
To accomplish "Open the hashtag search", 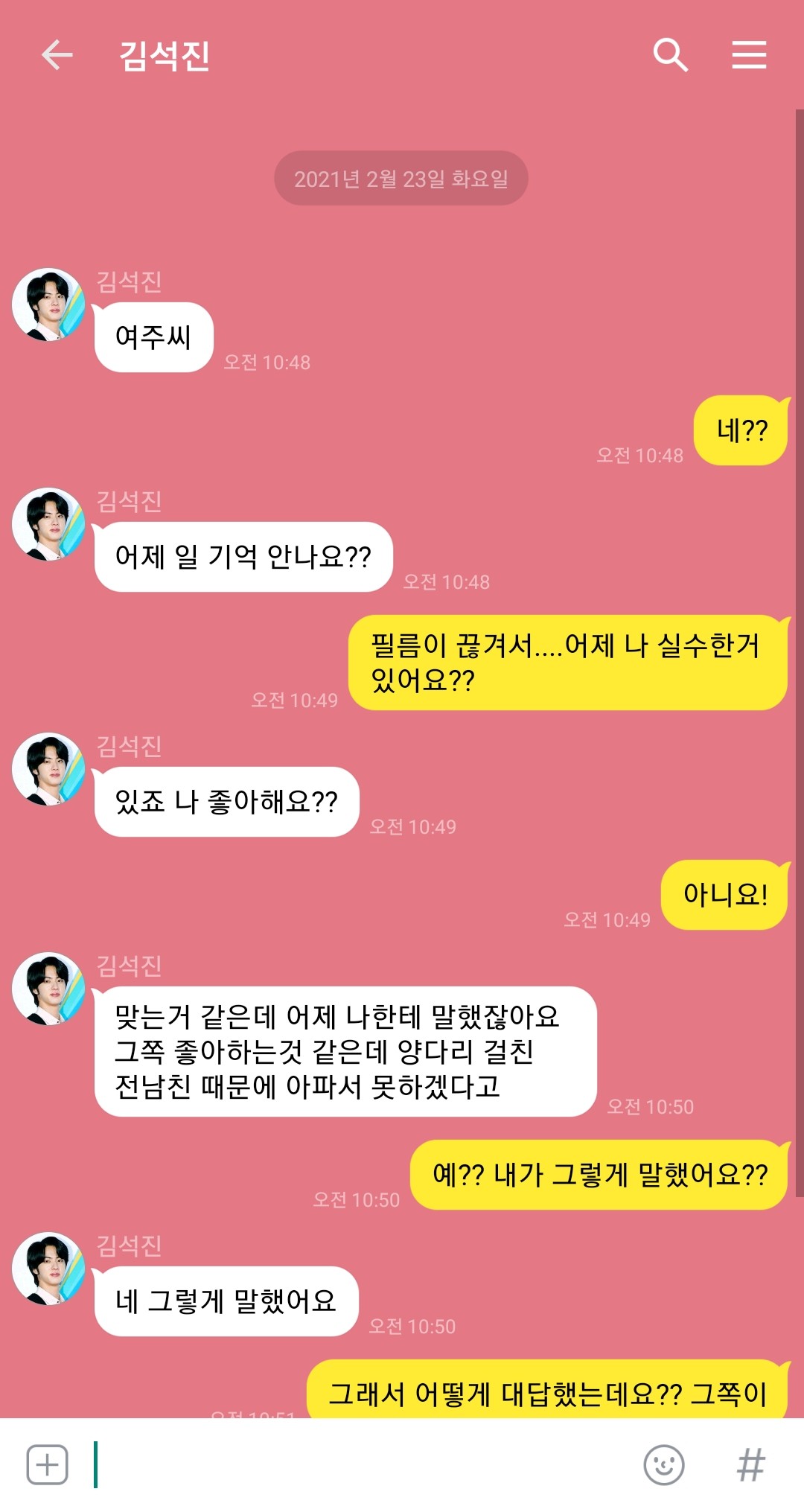I will coord(750,1464).
